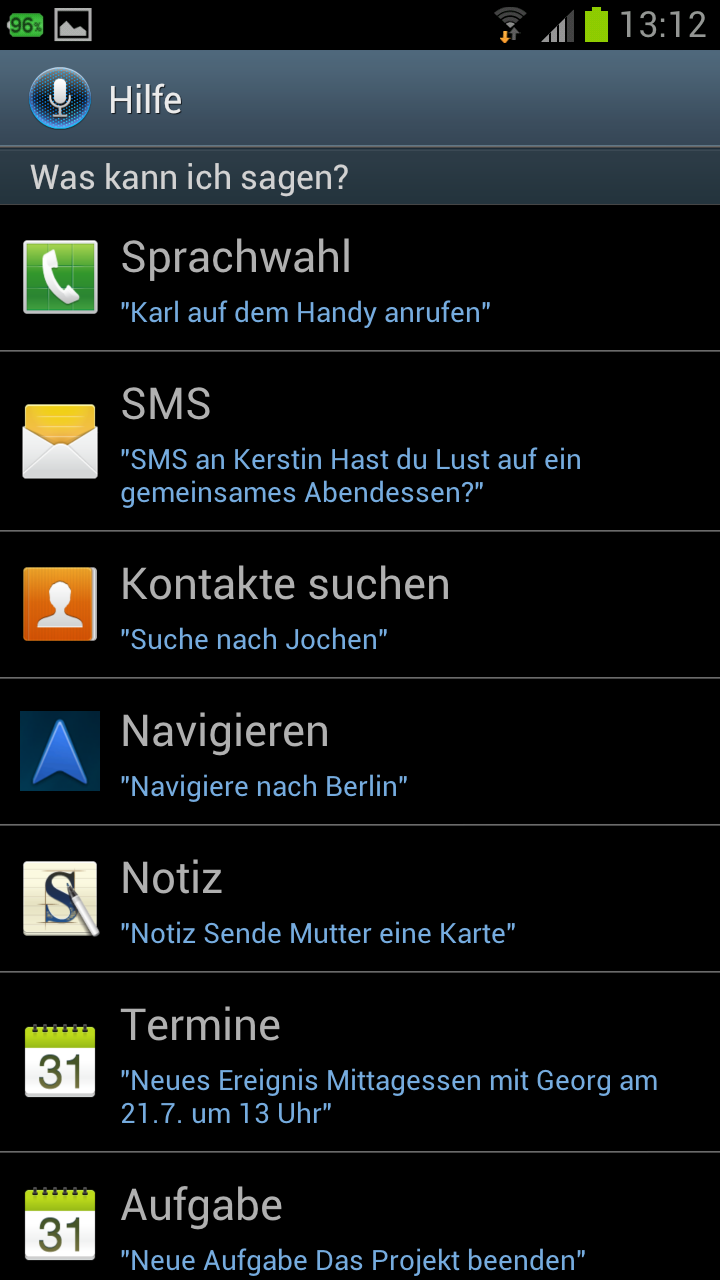This screenshot has width=720, height=1280.
Task: Open Kontakte suchen help item
Action: (x=360, y=605)
